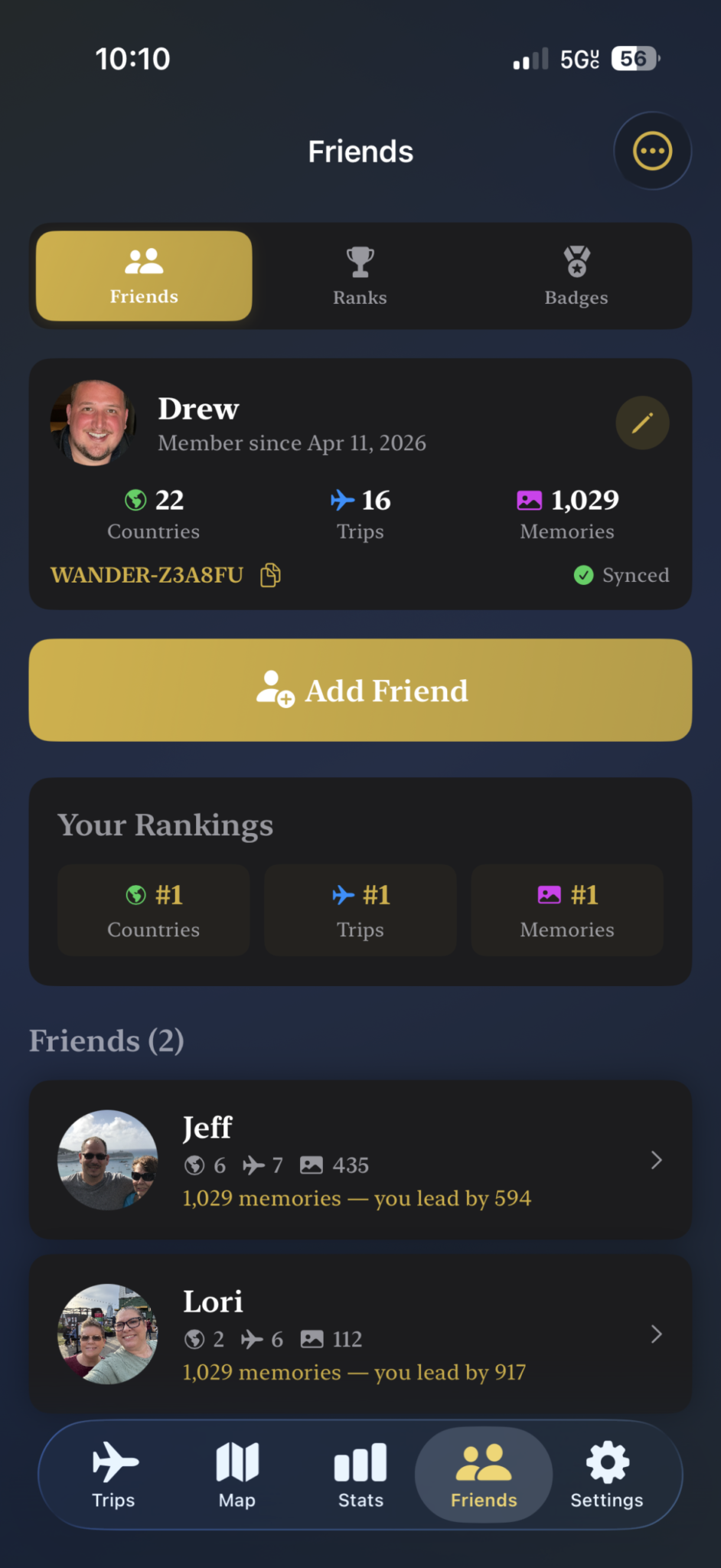Open Lori's friend profile
This screenshot has width=721, height=1568.
[360, 1334]
